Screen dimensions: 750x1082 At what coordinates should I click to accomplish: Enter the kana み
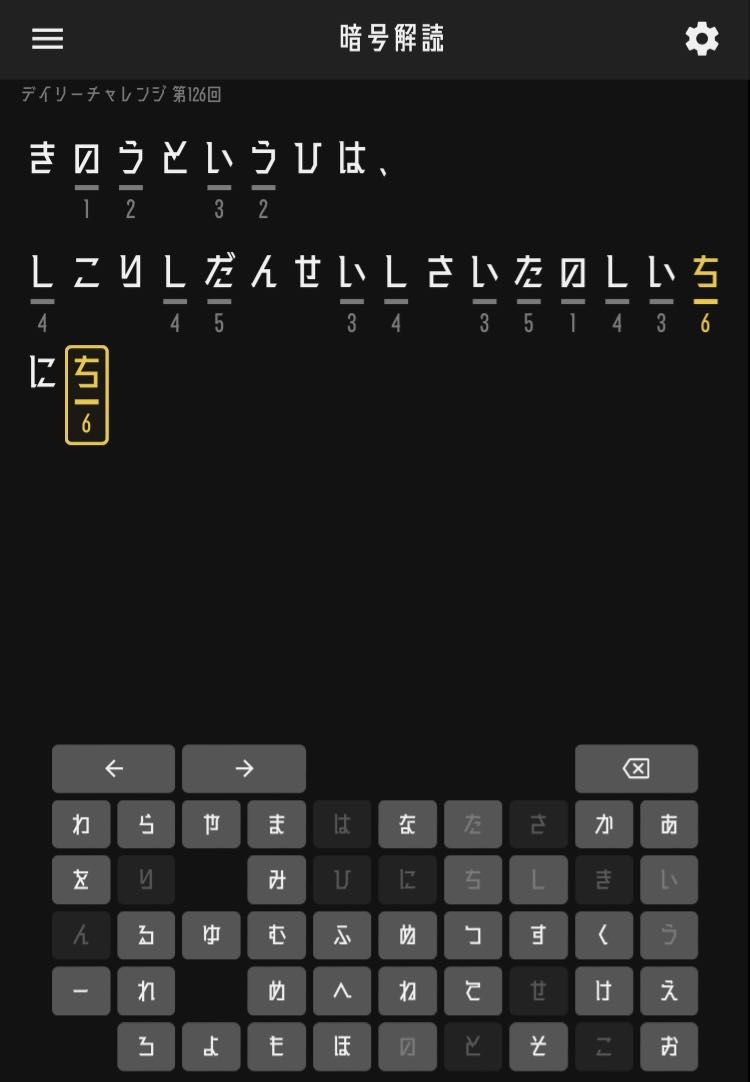[277, 880]
